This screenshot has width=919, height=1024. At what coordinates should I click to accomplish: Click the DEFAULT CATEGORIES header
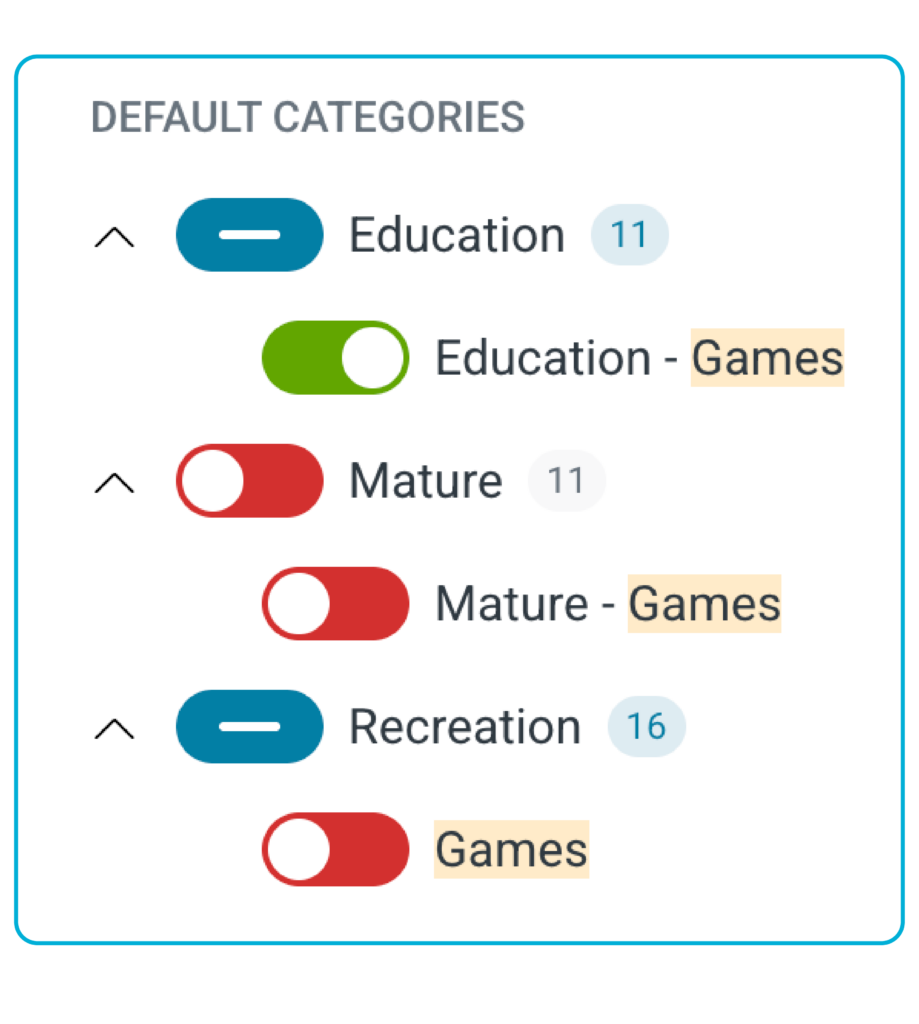pyautogui.click(x=308, y=117)
